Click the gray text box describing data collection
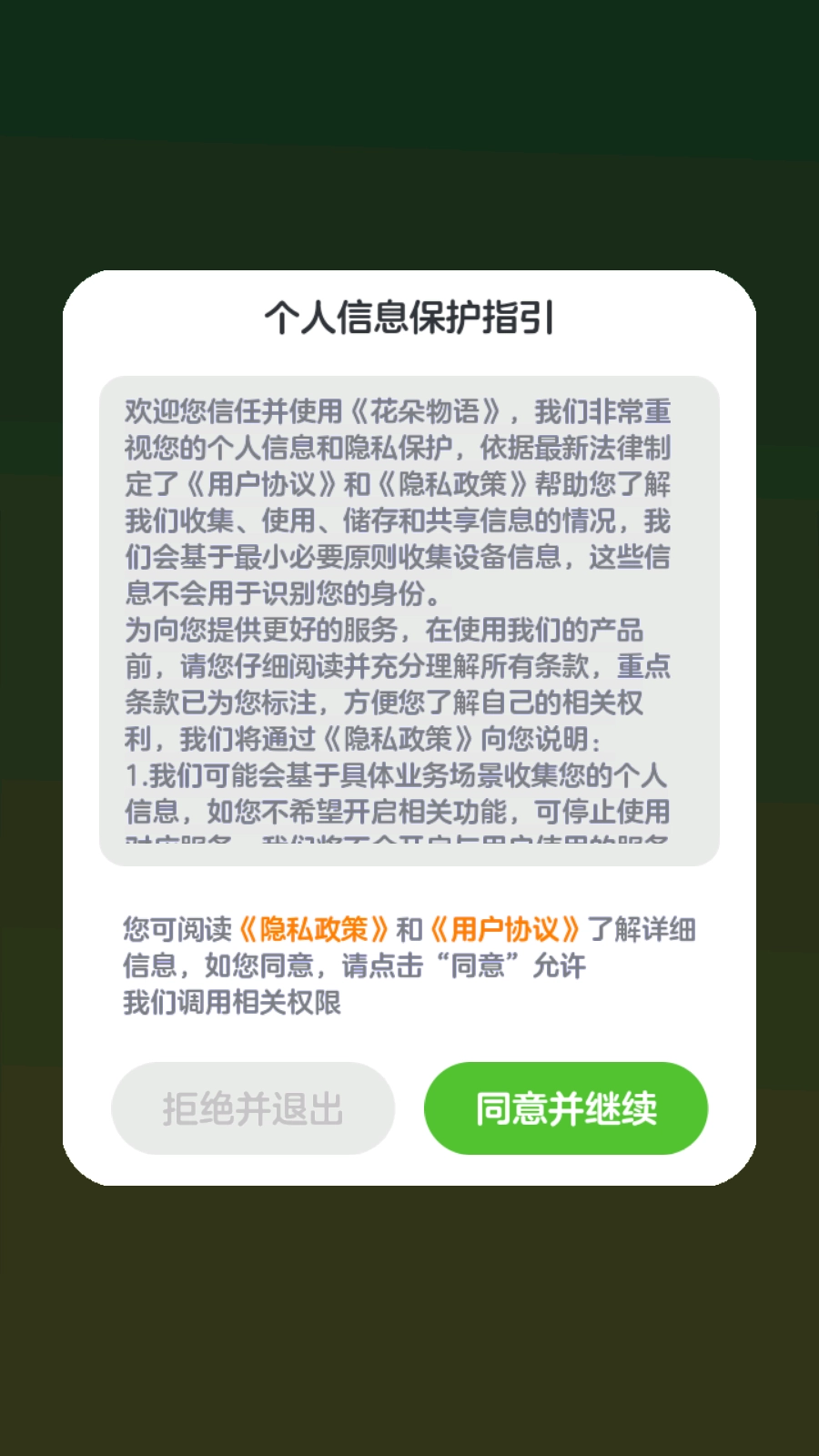The width and height of the screenshot is (819, 1456). click(409, 619)
